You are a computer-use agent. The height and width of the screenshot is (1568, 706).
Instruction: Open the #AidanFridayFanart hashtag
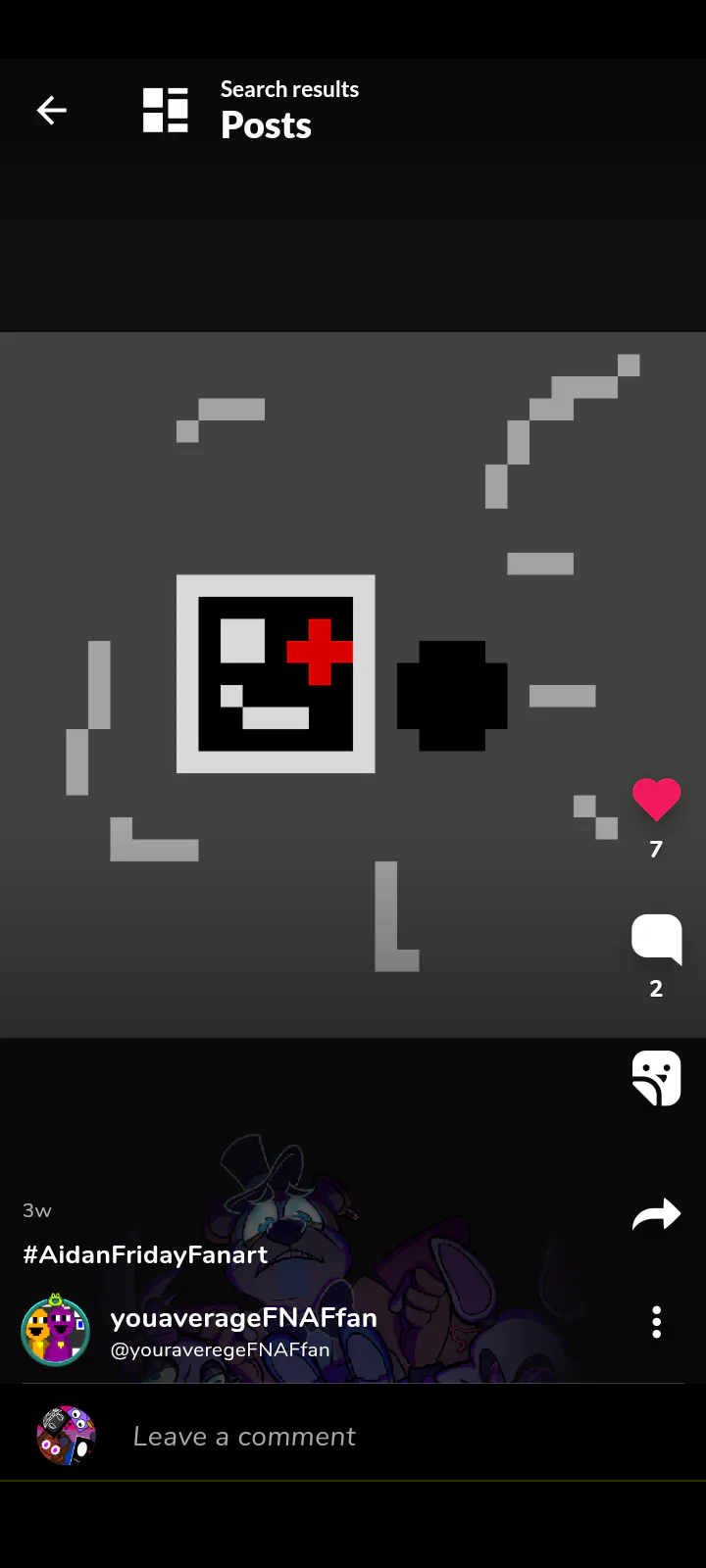[x=145, y=1254]
